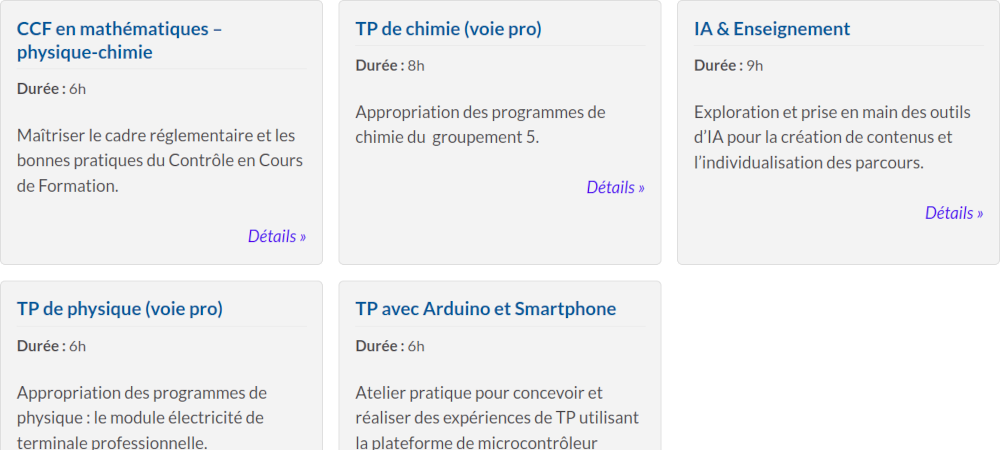Open Détails for IA & Enseignement

(953, 213)
